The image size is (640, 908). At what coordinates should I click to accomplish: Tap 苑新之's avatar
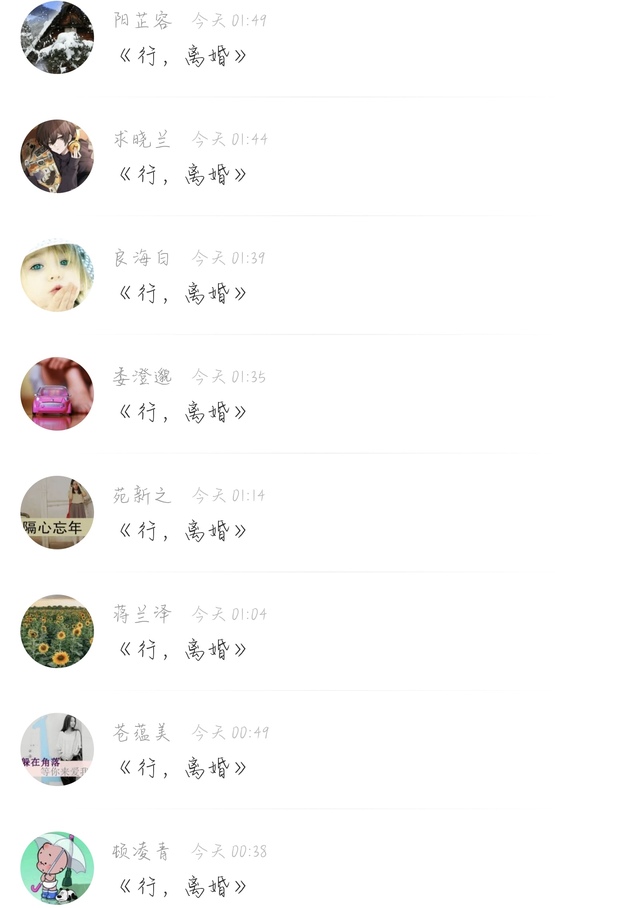click(57, 512)
